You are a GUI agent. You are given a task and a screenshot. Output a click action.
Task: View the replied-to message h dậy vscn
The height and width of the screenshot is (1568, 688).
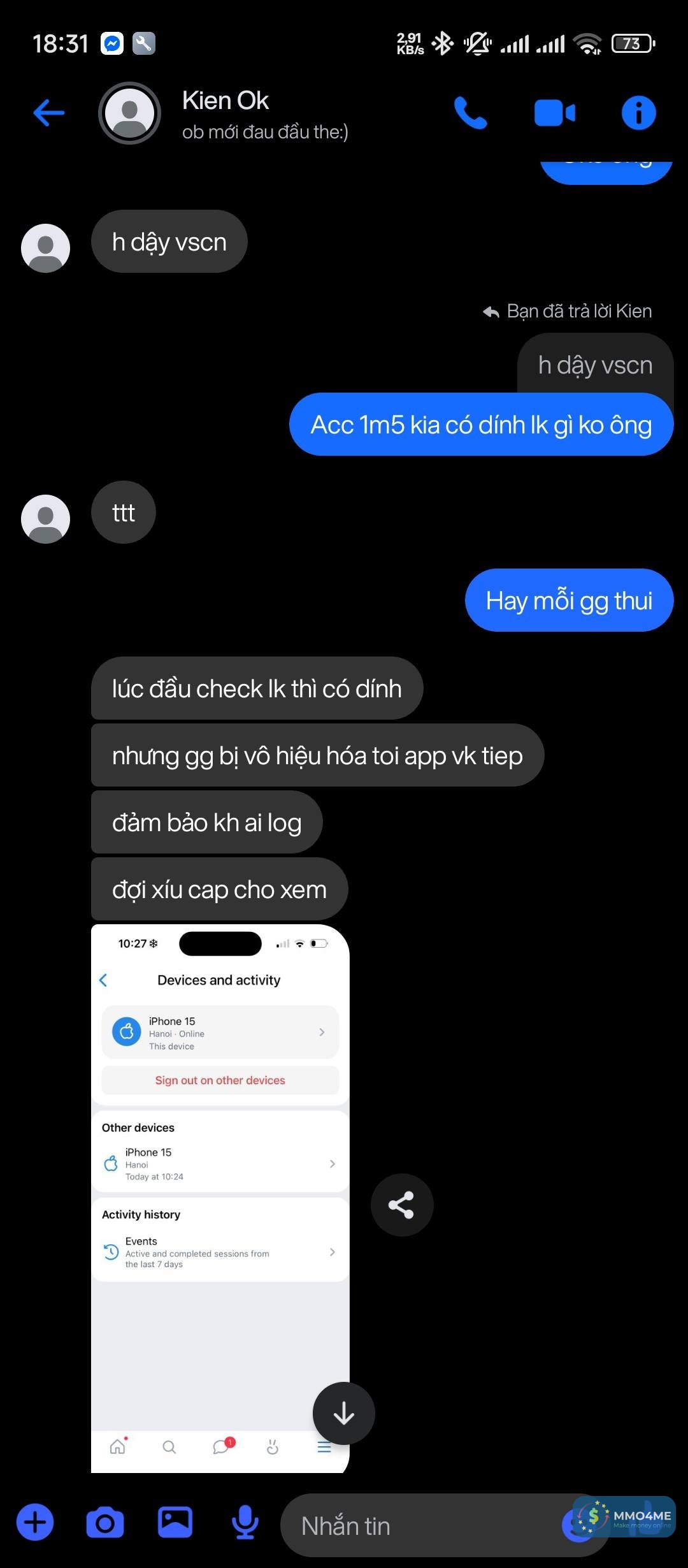coord(595,365)
